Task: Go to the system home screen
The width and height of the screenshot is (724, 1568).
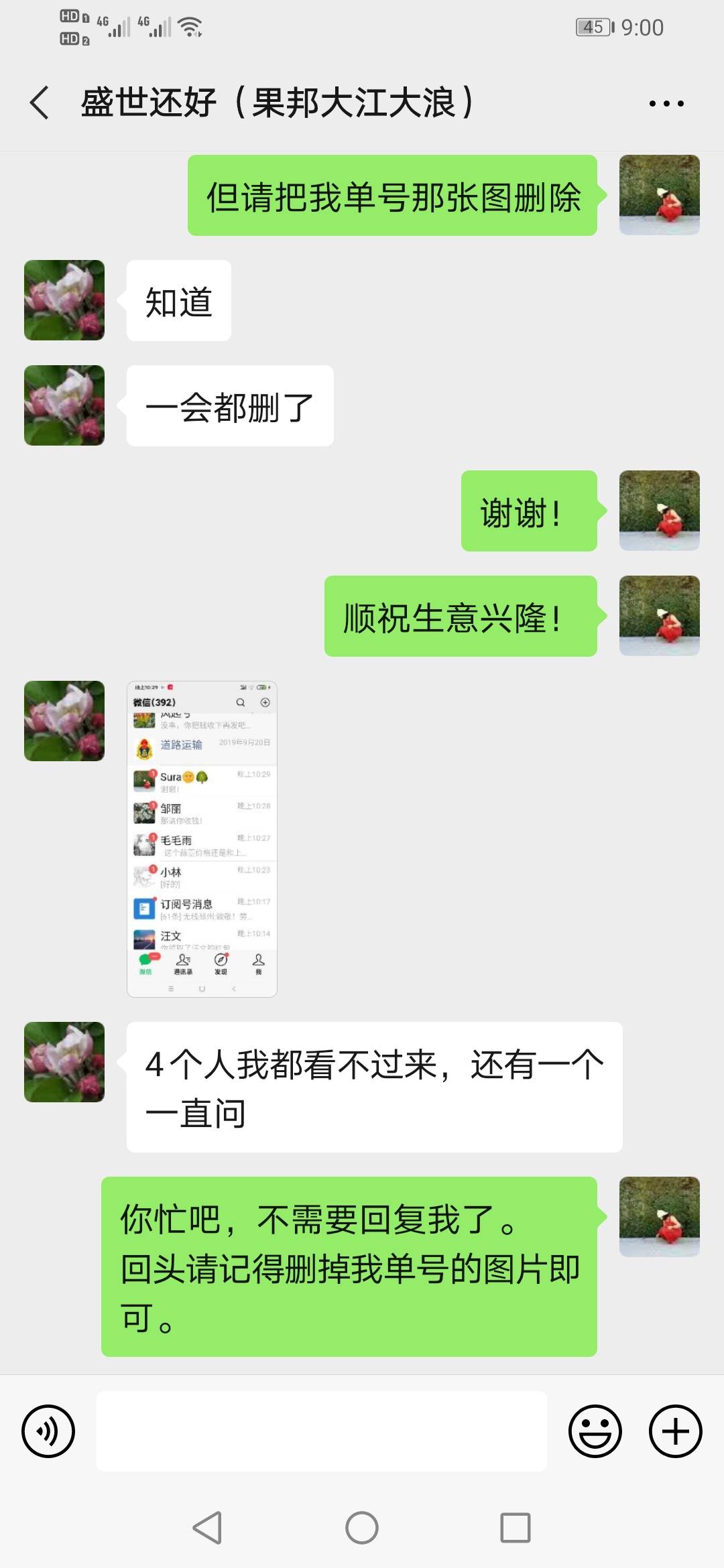Action: pyautogui.click(x=362, y=1528)
